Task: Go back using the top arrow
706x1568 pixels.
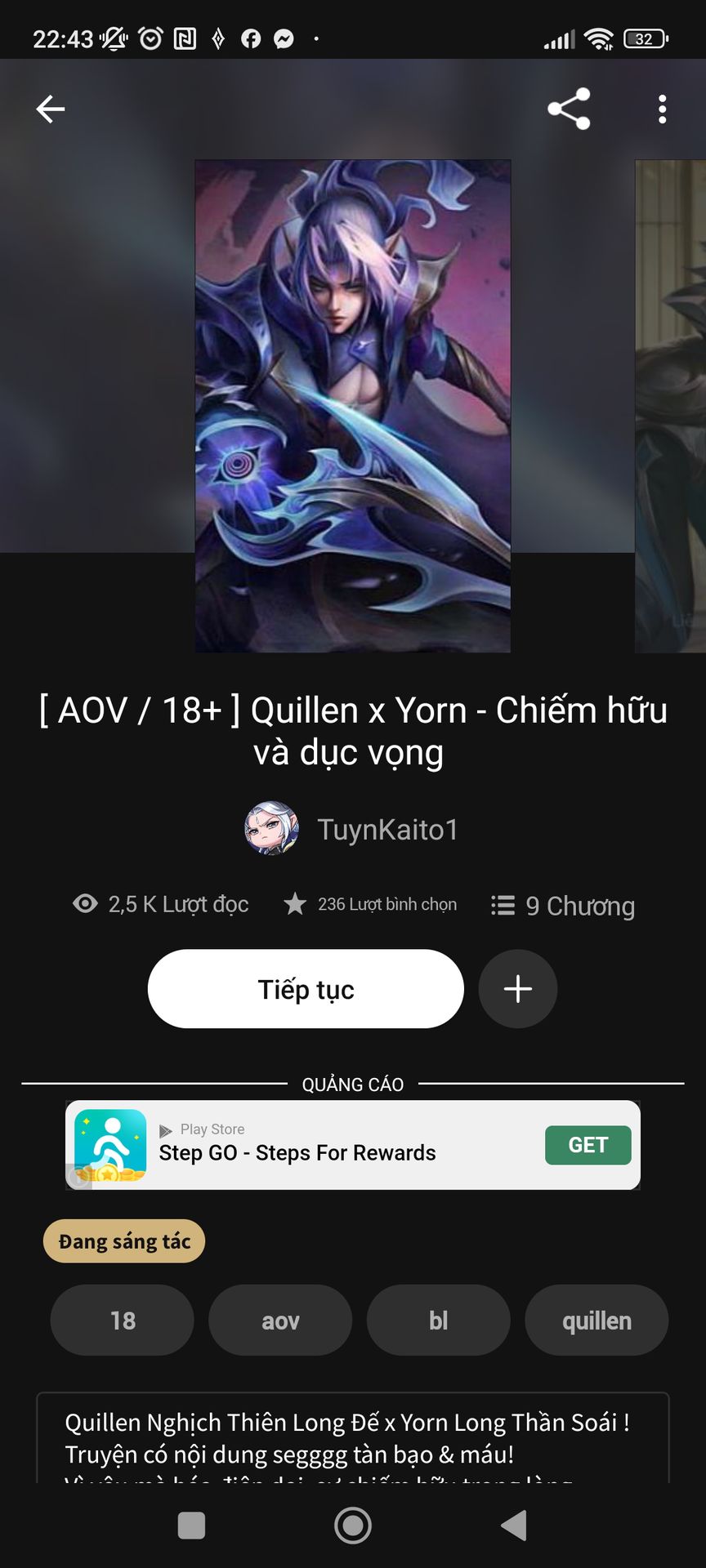Action: pyautogui.click(x=51, y=109)
